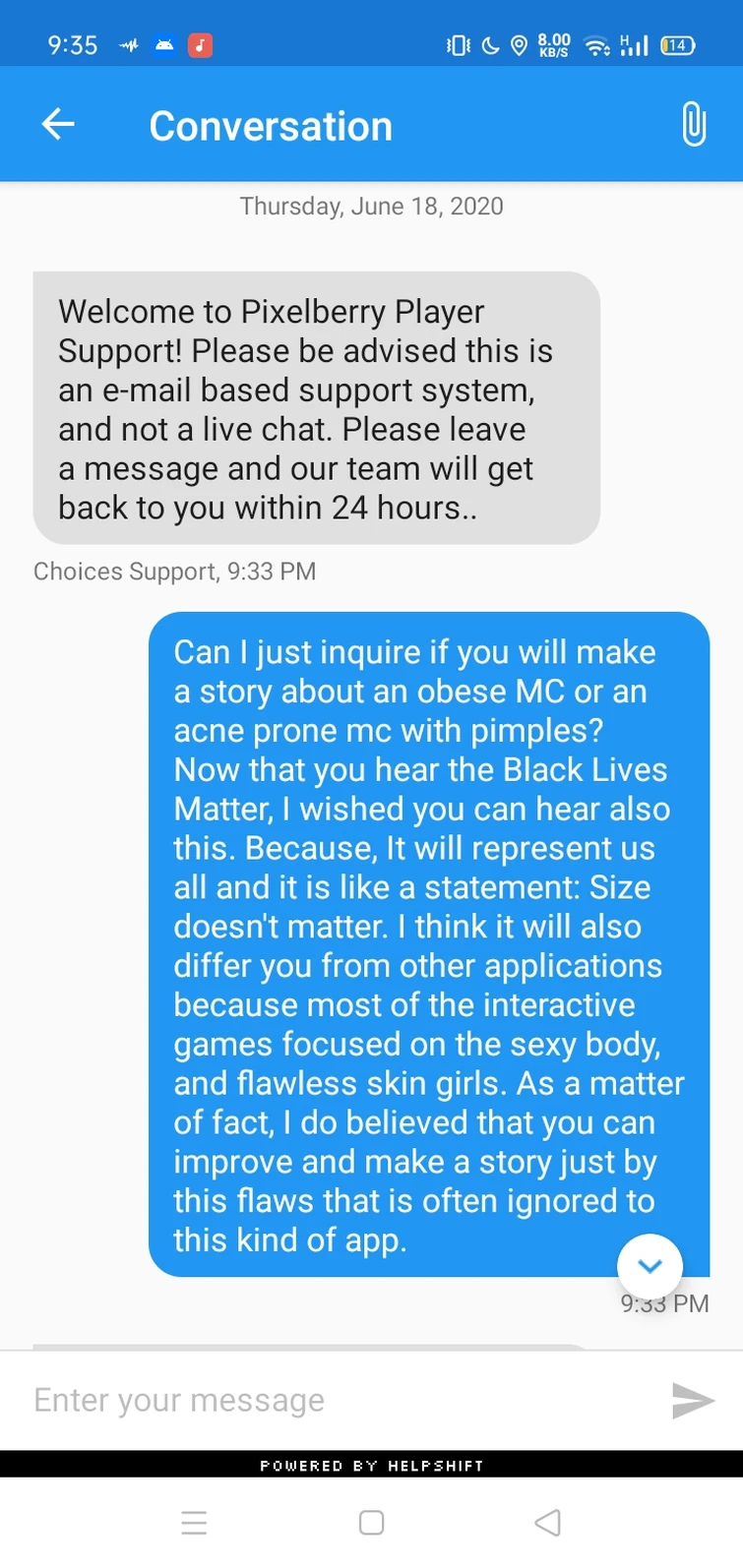Jump to latest message with down chevron
The height and width of the screenshot is (1568, 743).
(650, 1266)
